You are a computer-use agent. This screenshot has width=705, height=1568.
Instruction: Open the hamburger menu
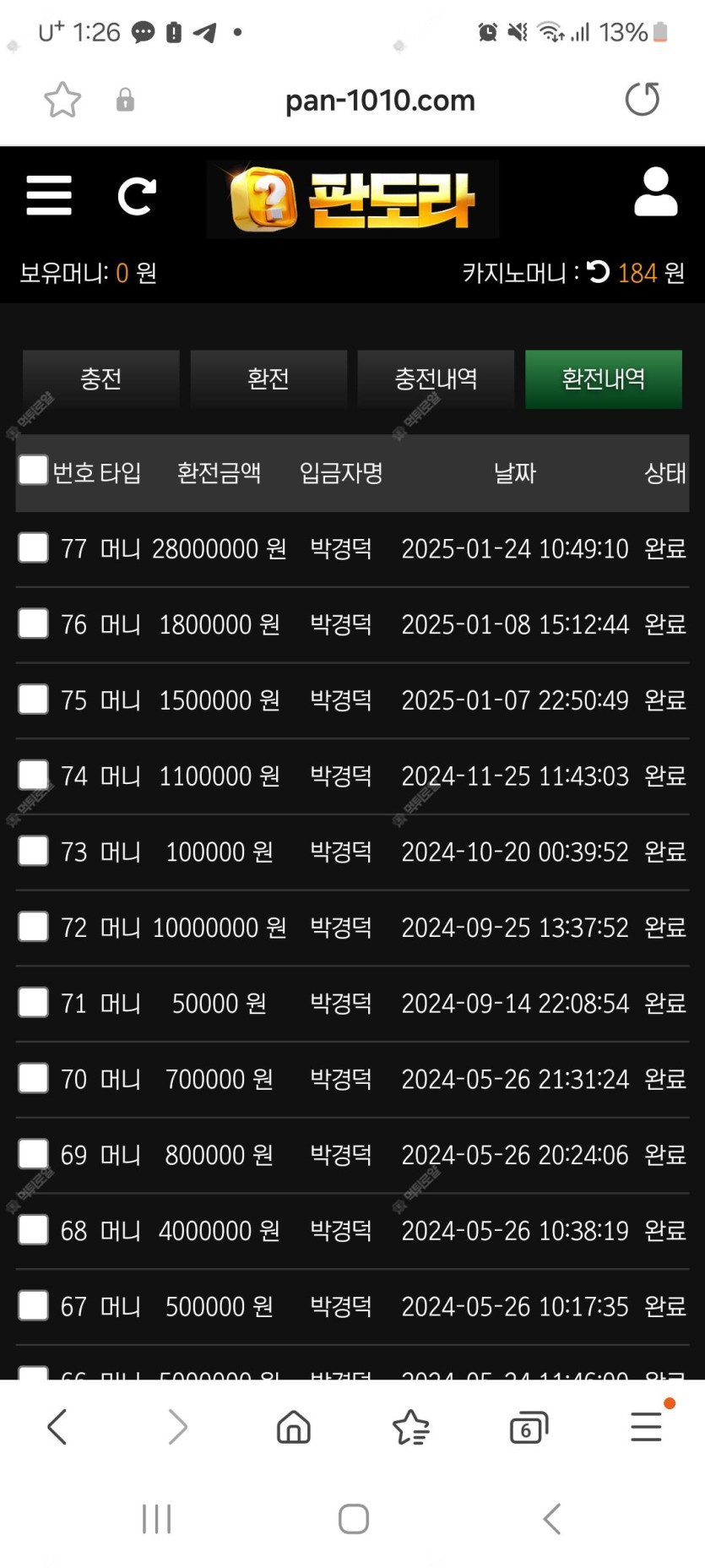click(x=49, y=196)
